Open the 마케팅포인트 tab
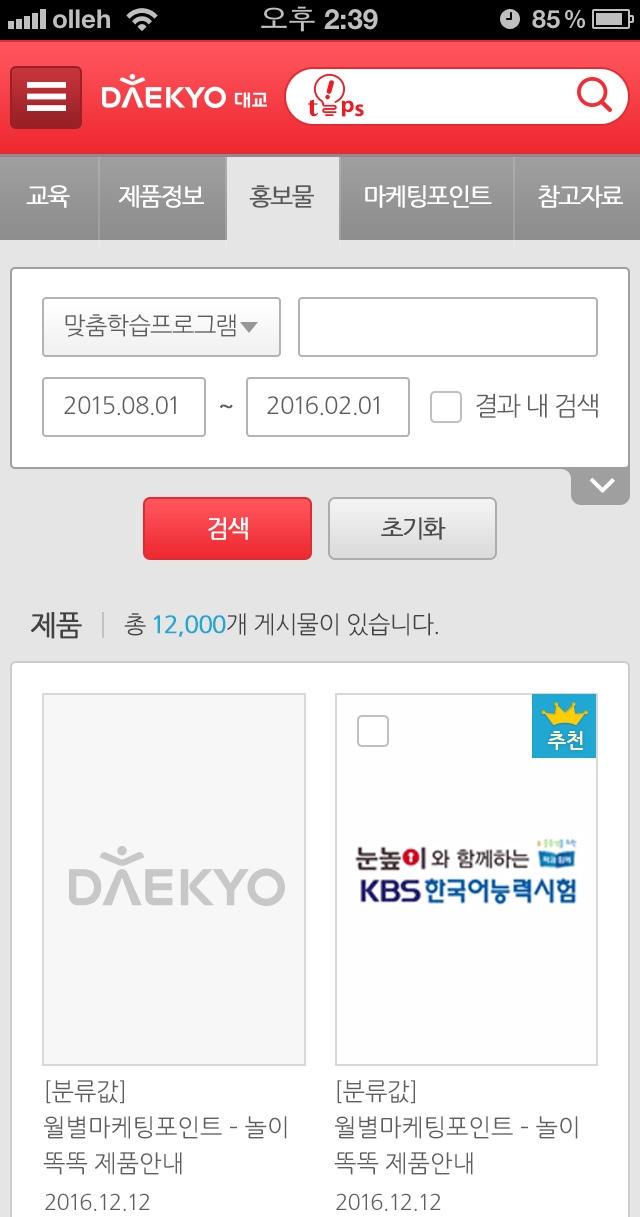The height and width of the screenshot is (1217, 640). pyautogui.click(x=427, y=197)
